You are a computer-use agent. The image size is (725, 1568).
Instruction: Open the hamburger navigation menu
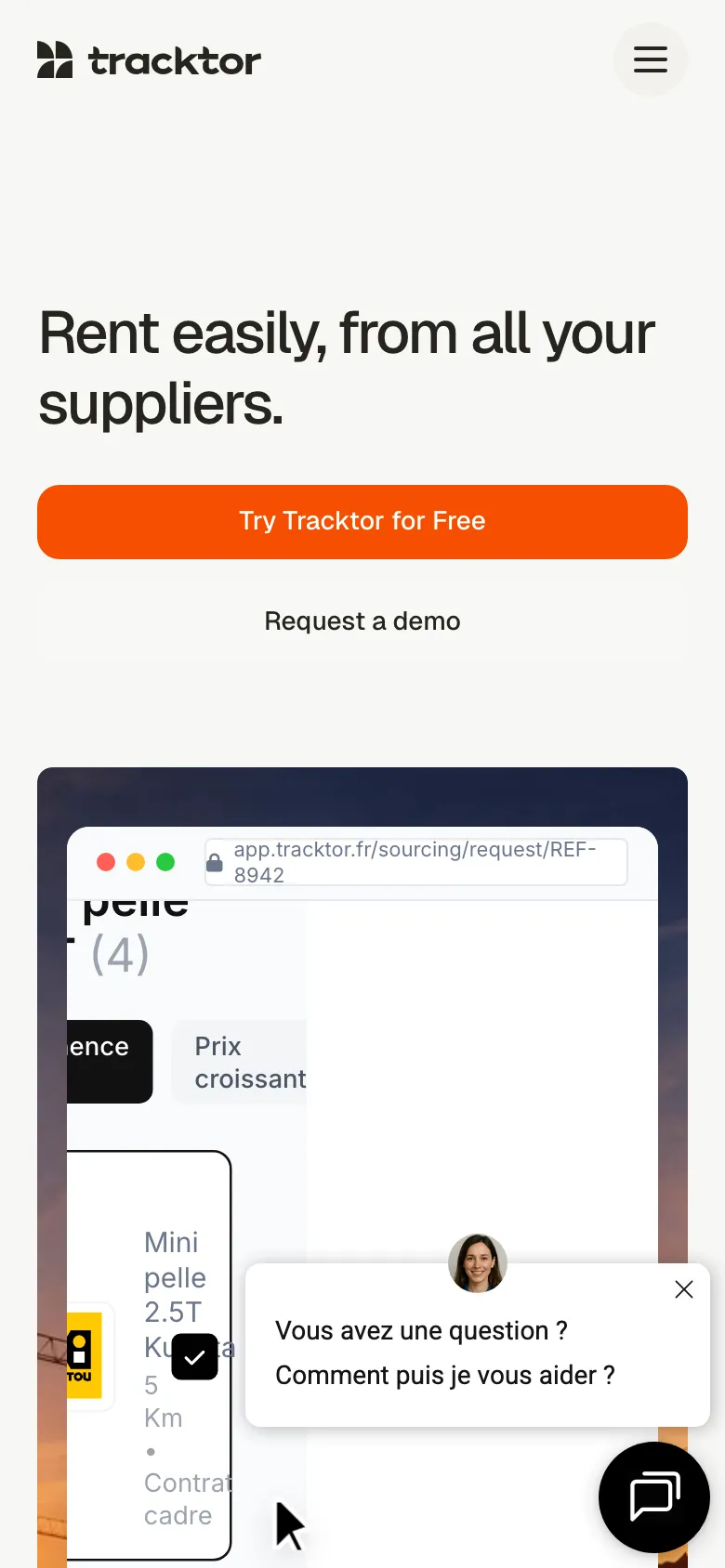coord(650,59)
